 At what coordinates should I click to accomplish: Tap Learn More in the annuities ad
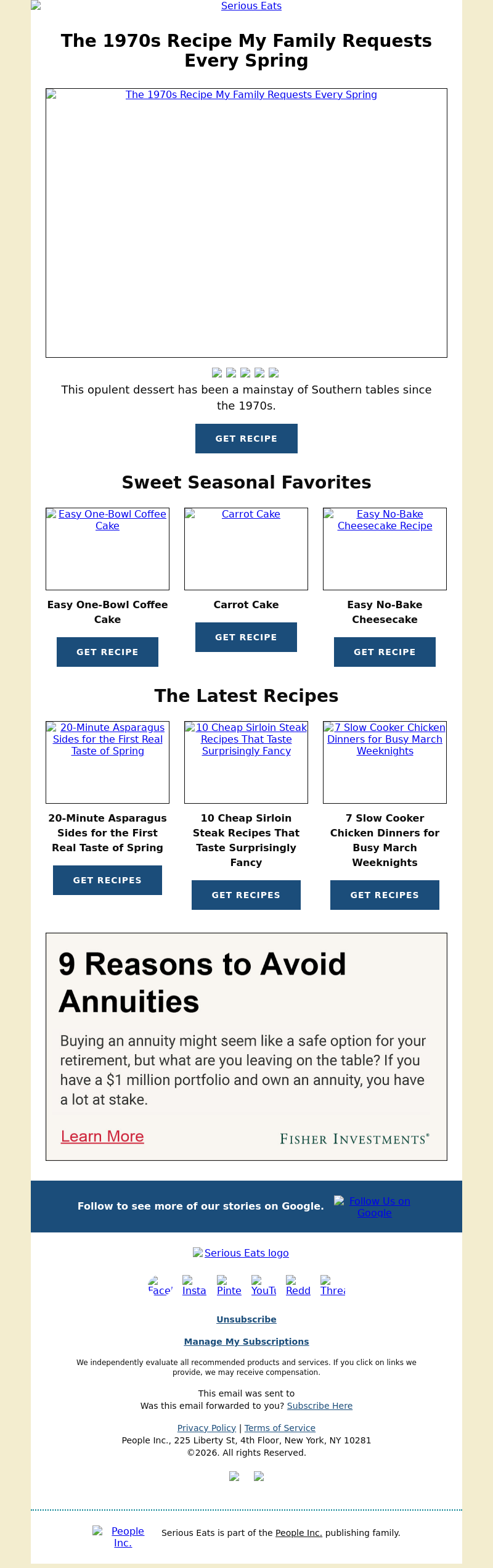coord(102,1136)
